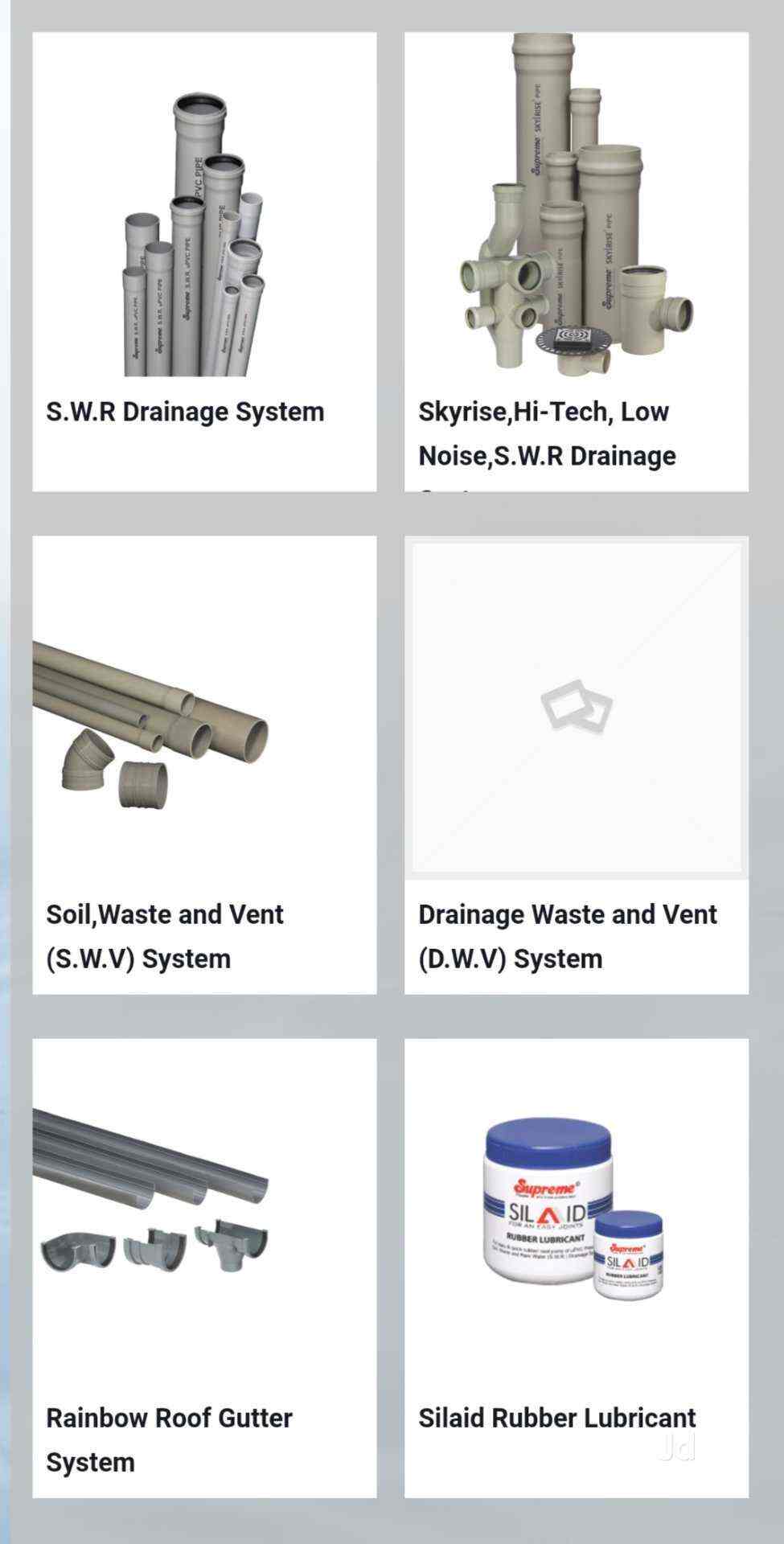Open the "S.W.R Drainage System" link
Viewport: 784px width, 1544px height.
[185, 412]
